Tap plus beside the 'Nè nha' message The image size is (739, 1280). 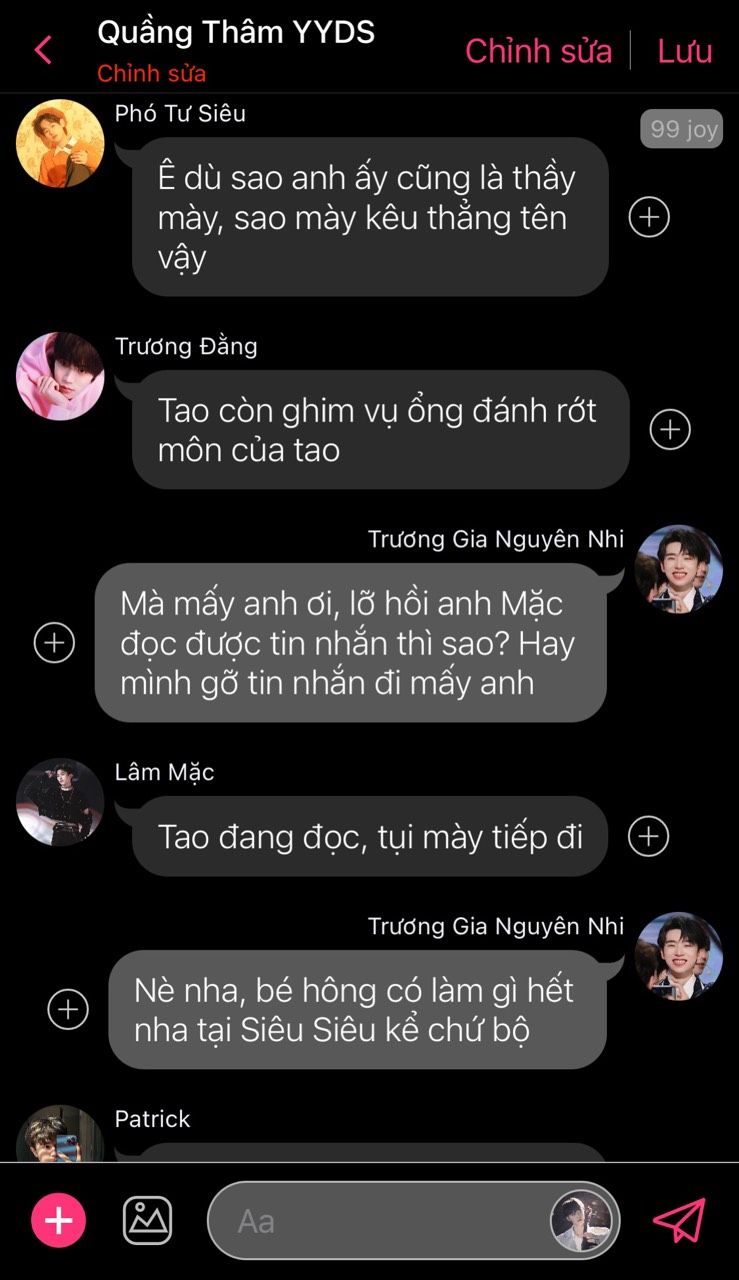(68, 1009)
